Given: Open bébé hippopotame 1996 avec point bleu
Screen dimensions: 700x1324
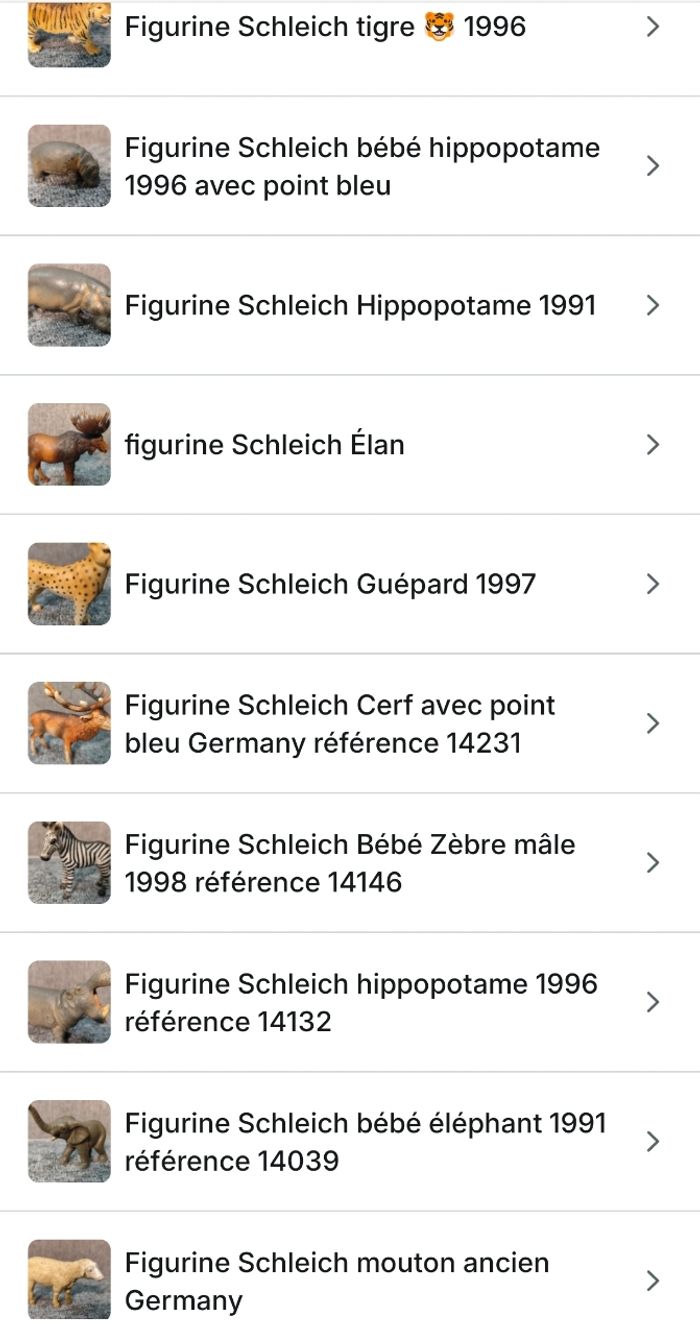Looking at the screenshot, I should [361, 166].
